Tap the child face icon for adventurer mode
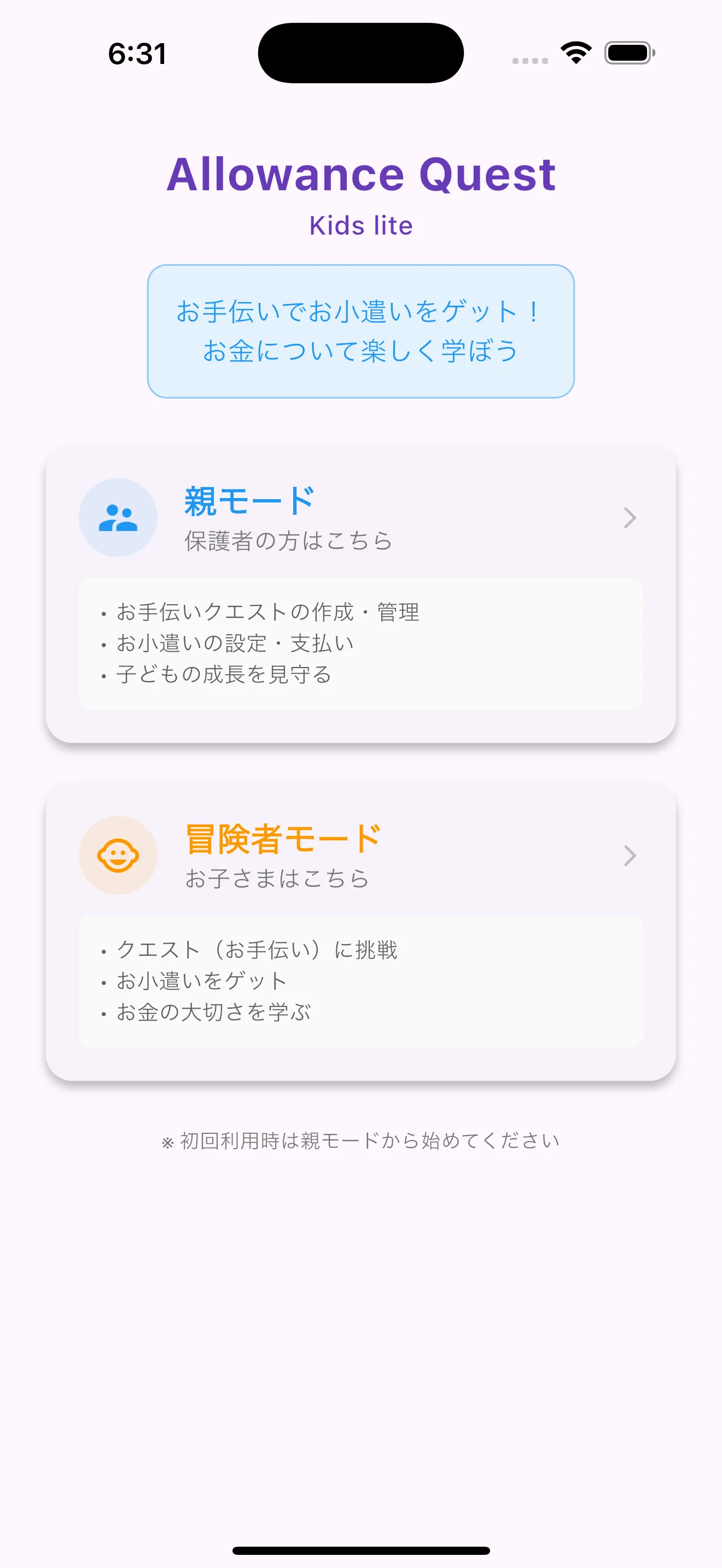The image size is (722, 1568). tap(119, 855)
